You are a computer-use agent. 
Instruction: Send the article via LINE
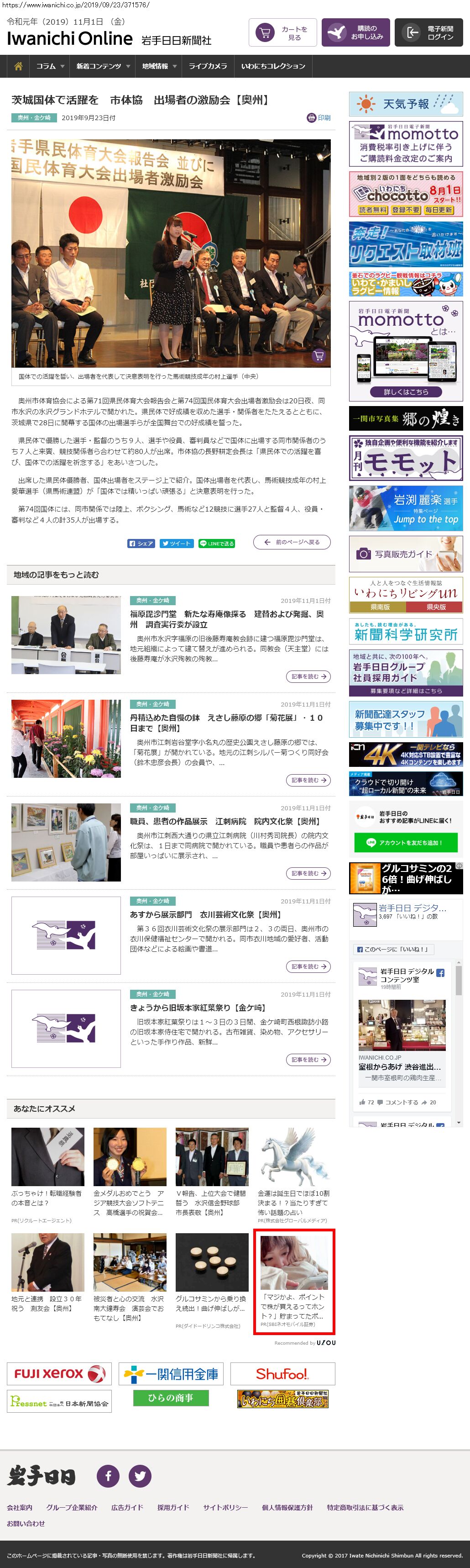click(216, 544)
